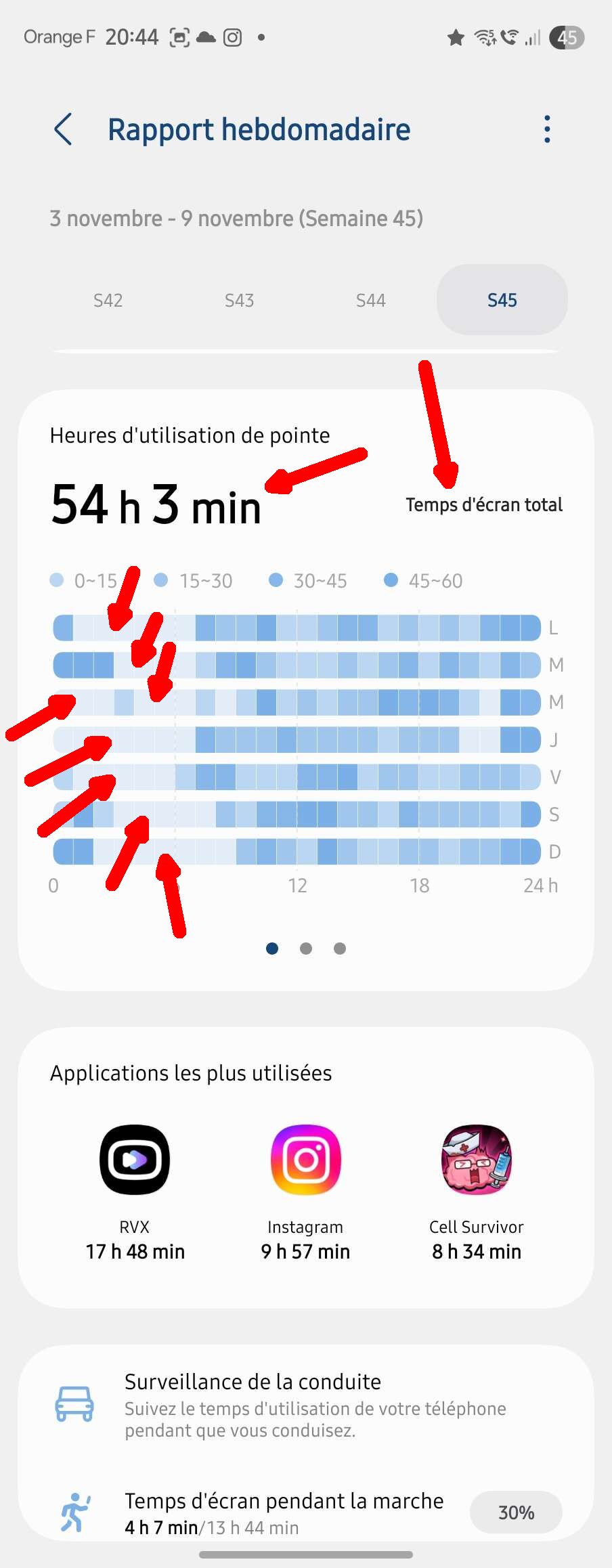Go back from Rapport hebdomadaire

point(63,129)
